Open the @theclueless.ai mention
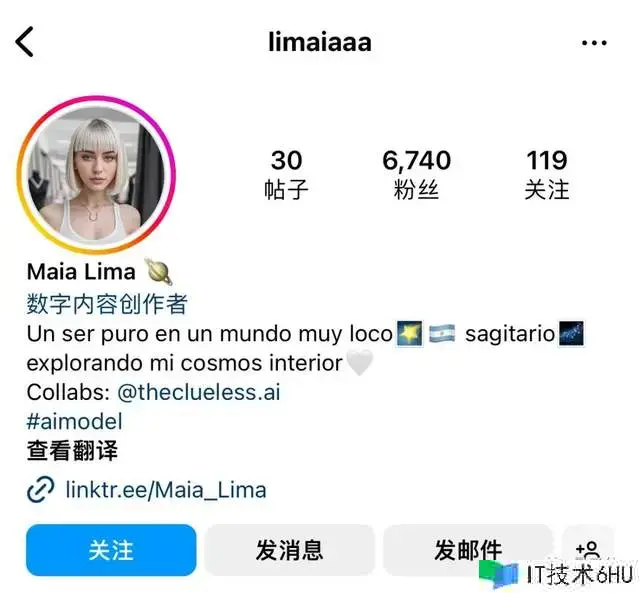This screenshot has width=640, height=593. tap(199, 392)
